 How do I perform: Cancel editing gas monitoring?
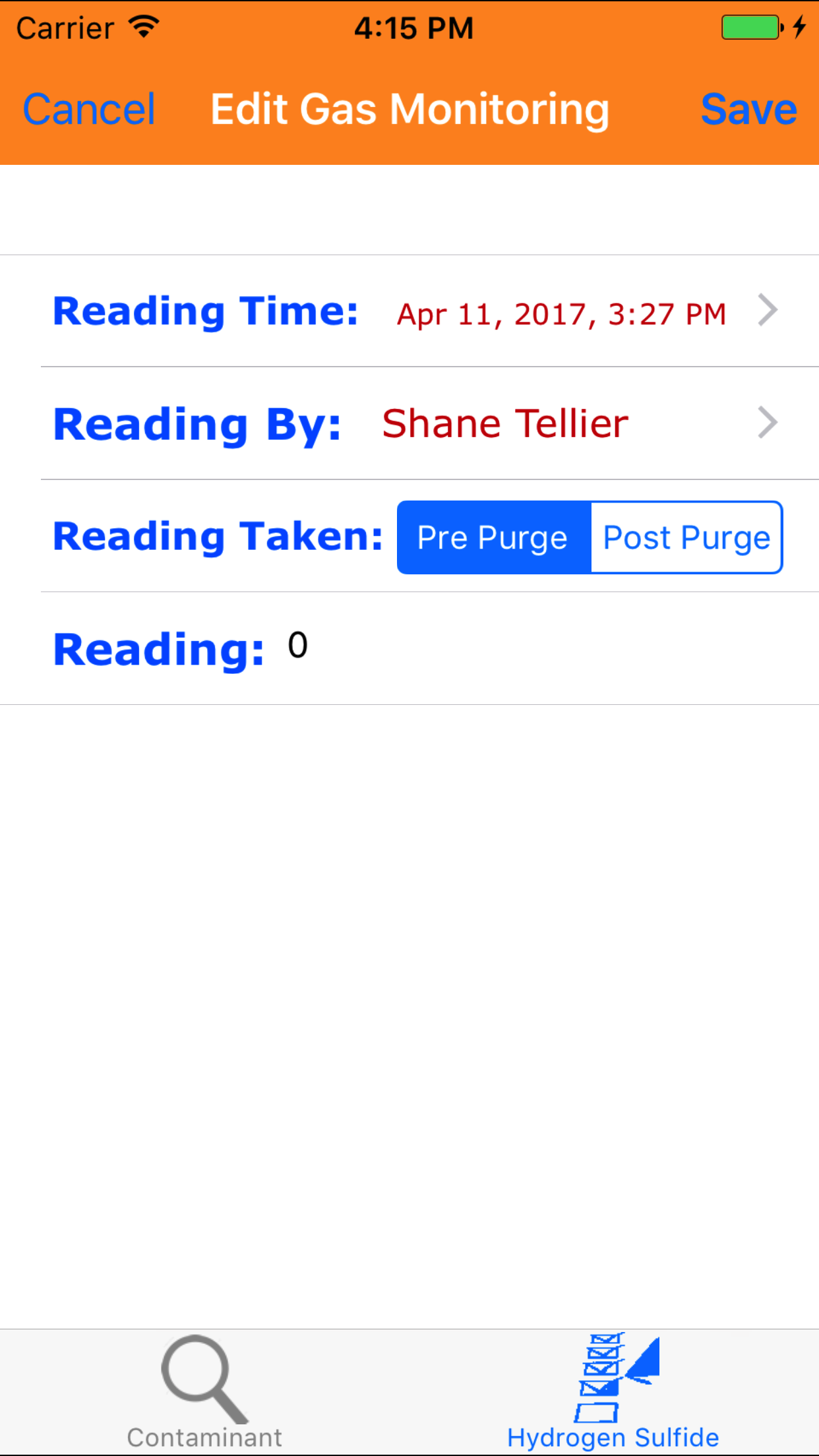pos(89,109)
